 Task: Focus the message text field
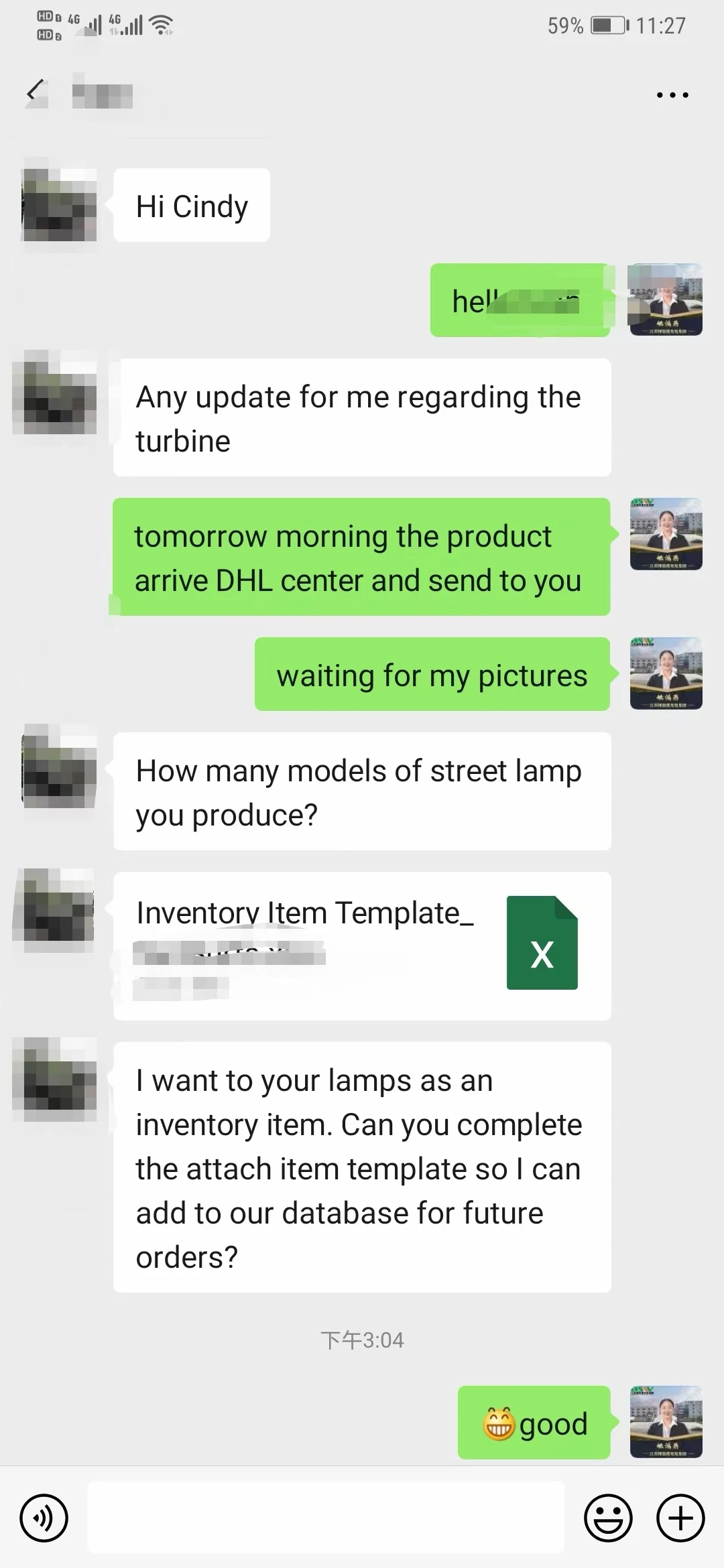click(x=326, y=1518)
